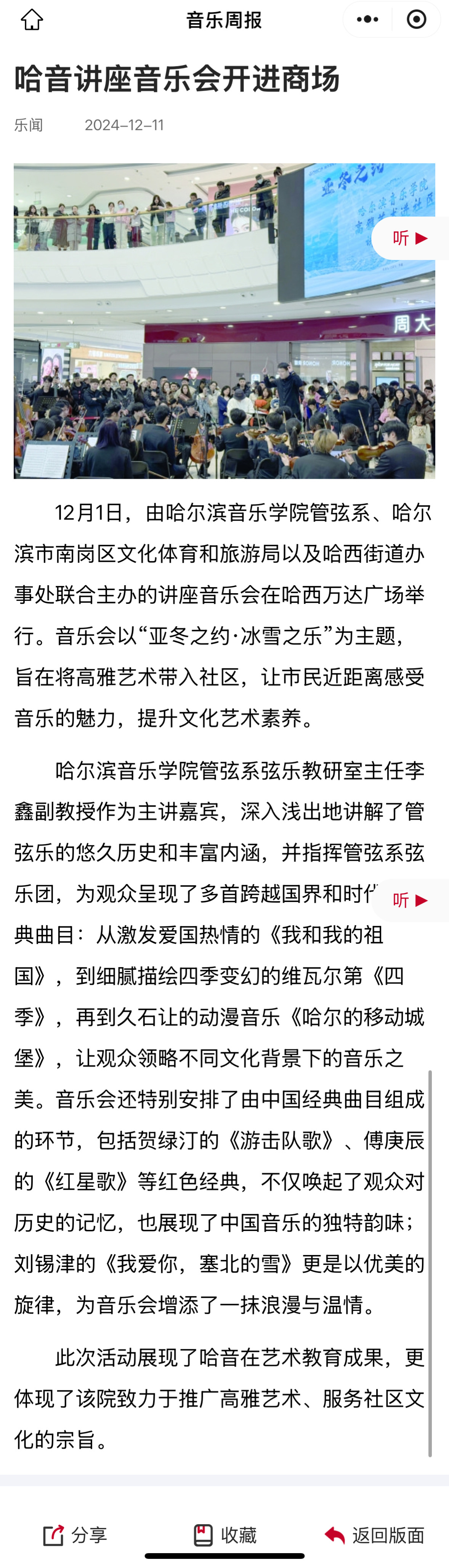Image resolution: width=449 pixels, height=1568 pixels.
Task: Play audio with 听 button beside the second paragraph
Action: [410, 900]
